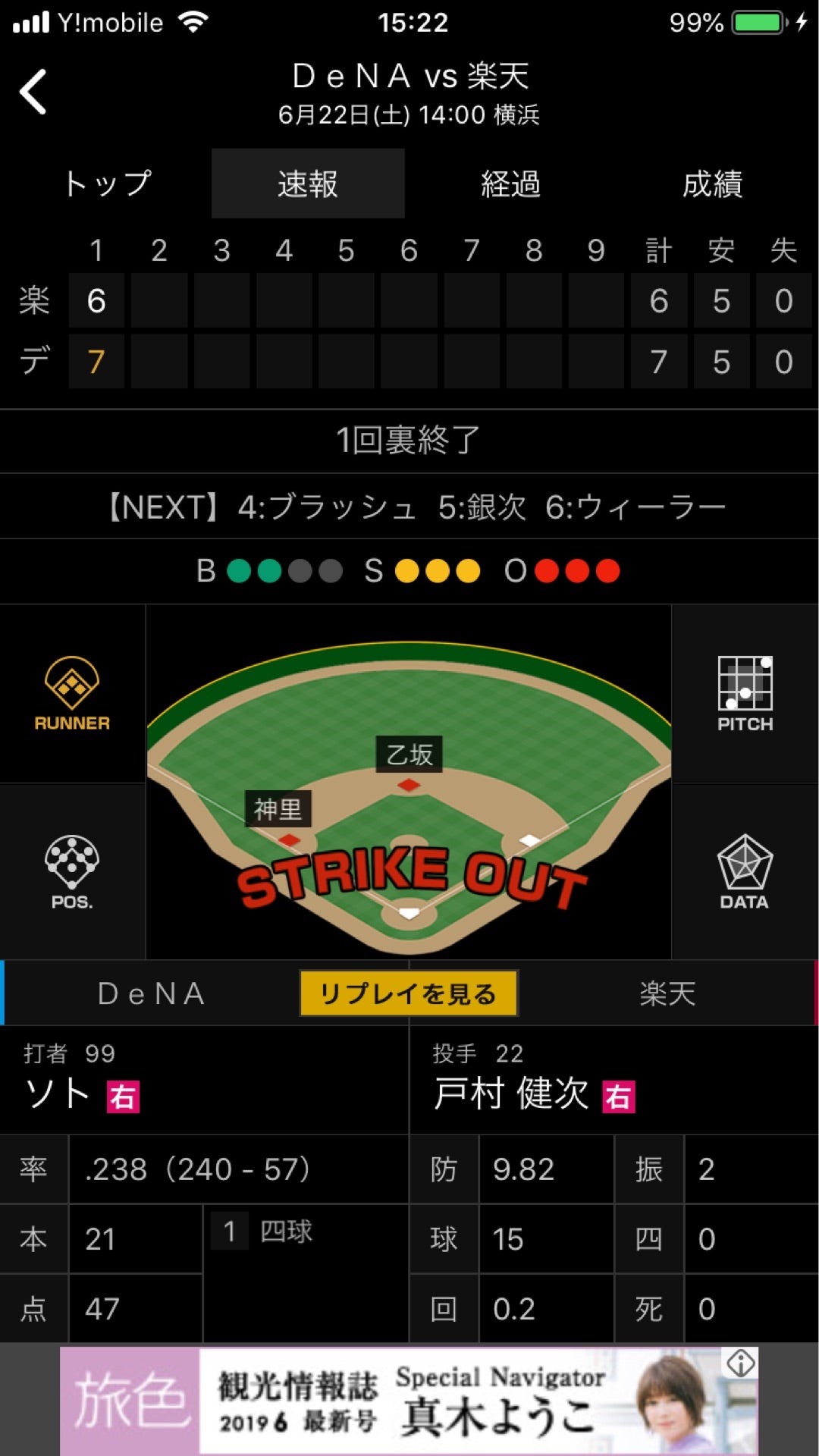Open the DATA radar chart

744,872
